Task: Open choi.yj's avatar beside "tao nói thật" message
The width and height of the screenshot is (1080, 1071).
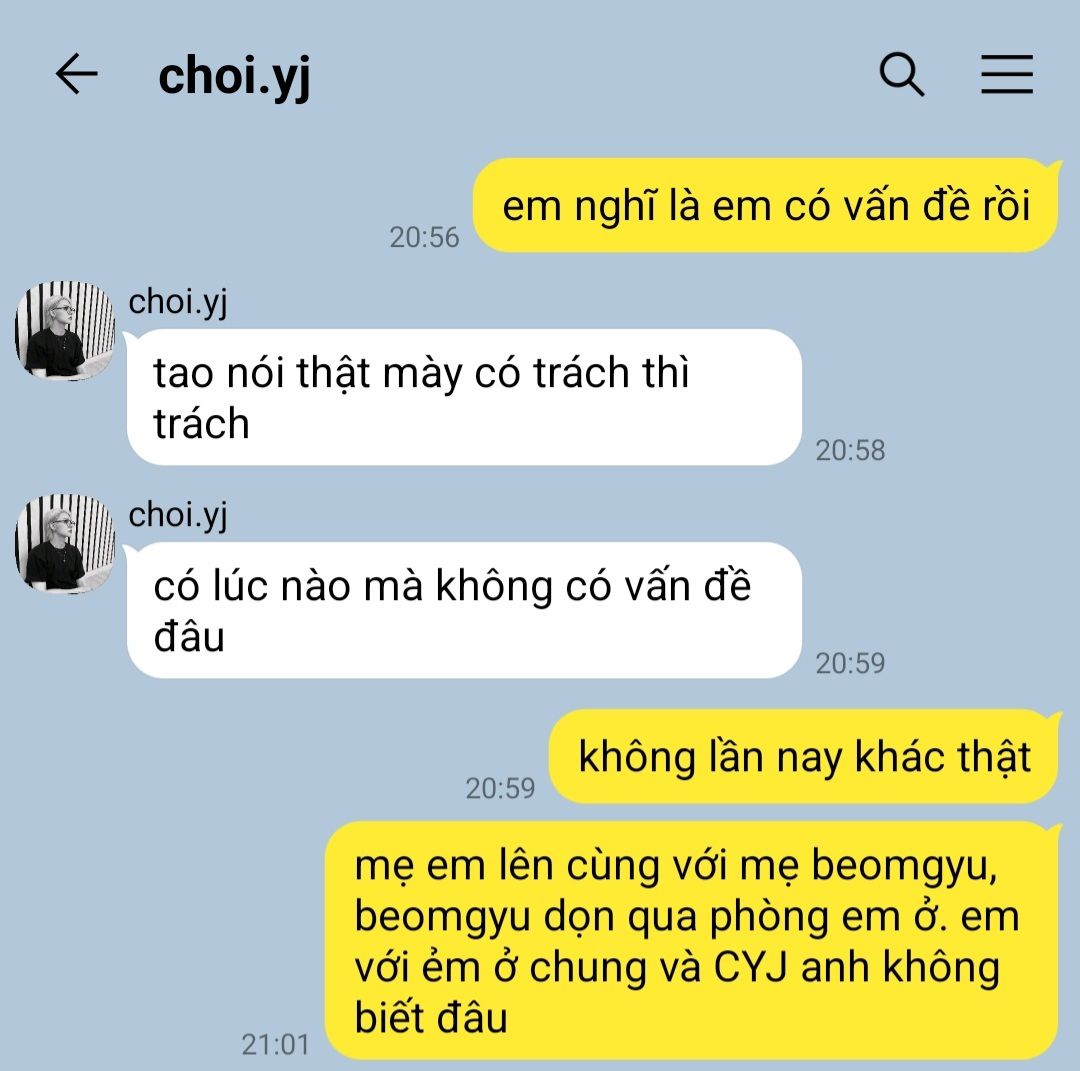Action: click(65, 331)
